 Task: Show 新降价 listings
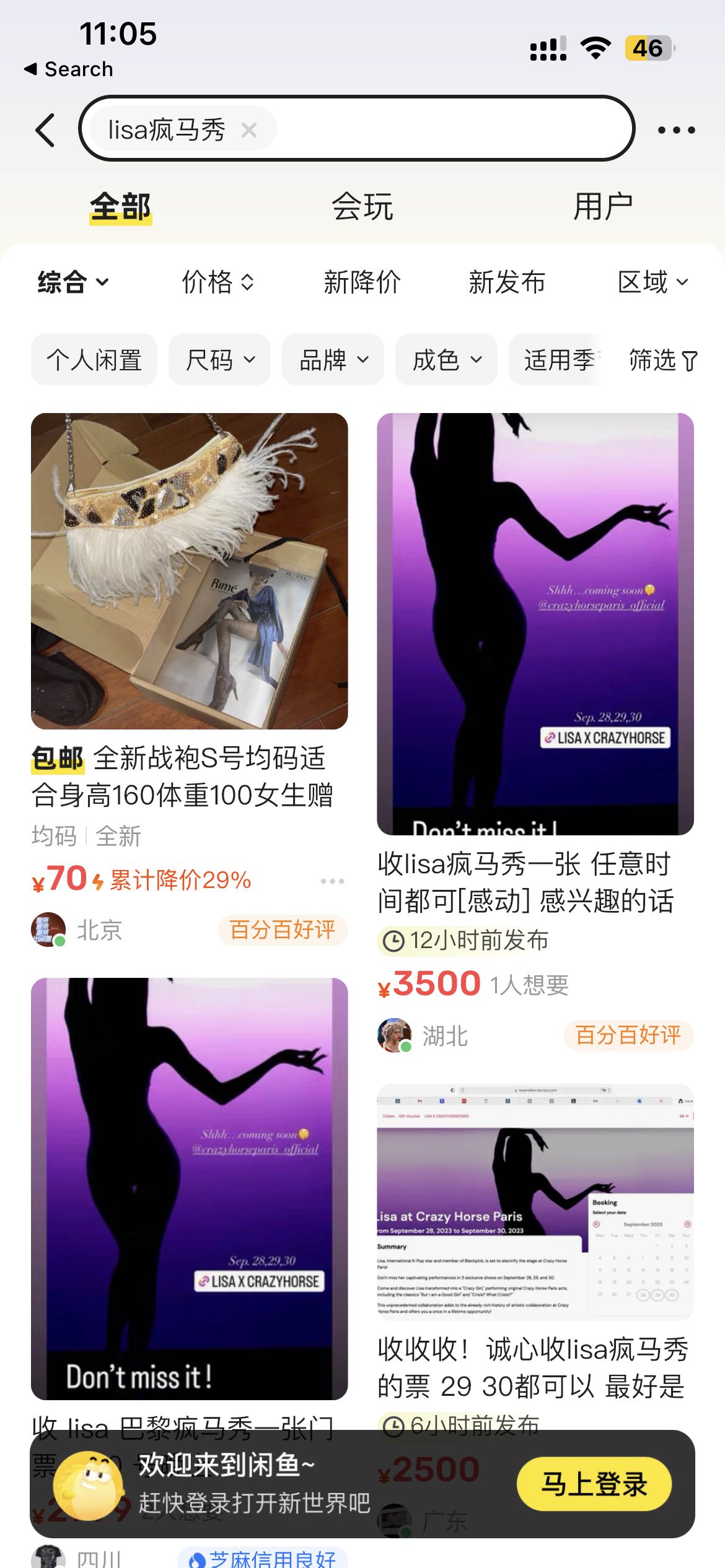(362, 282)
